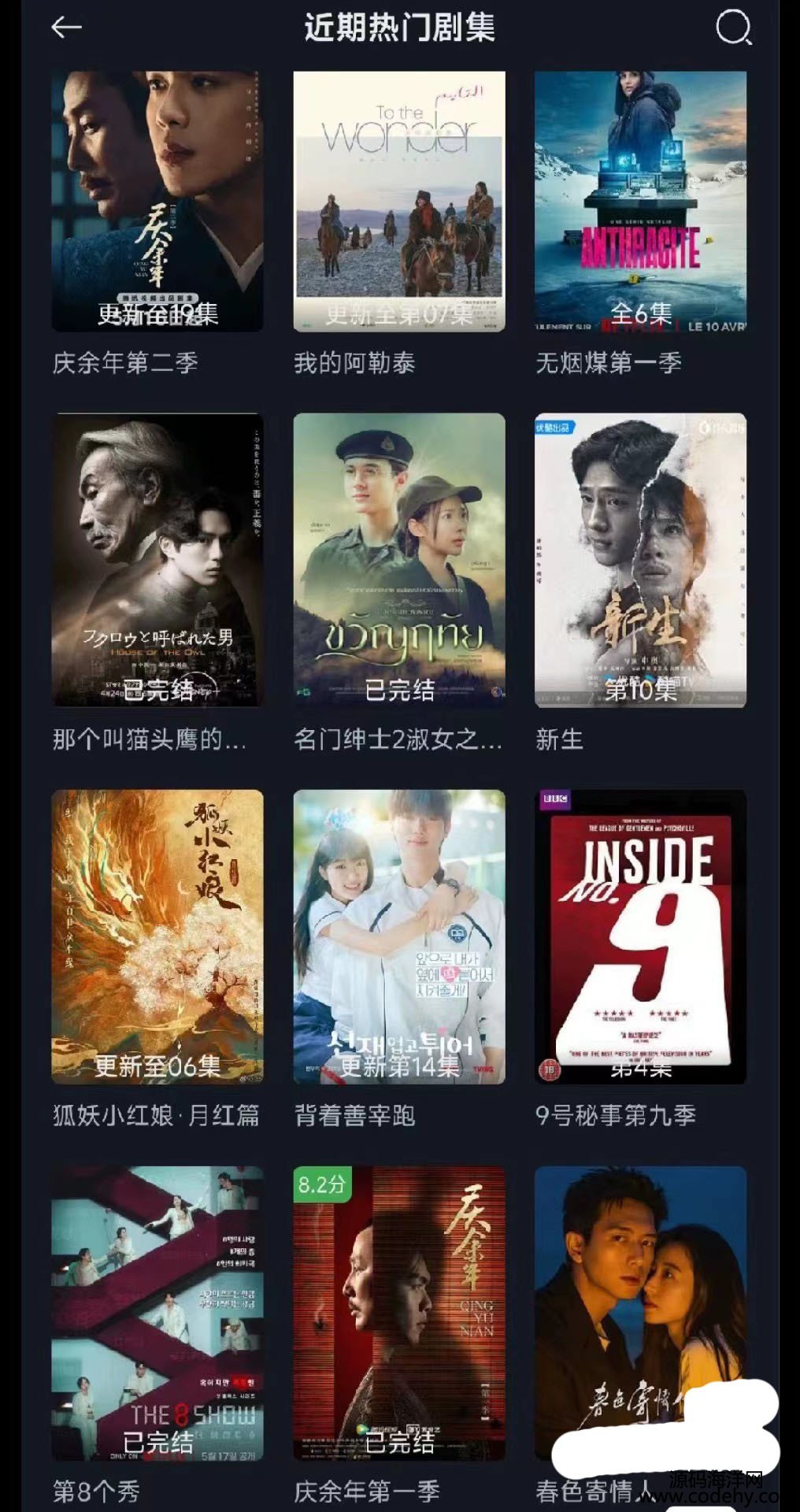View 庆余年第一季 rated 8.2分
800x1512 pixels.
399,1313
